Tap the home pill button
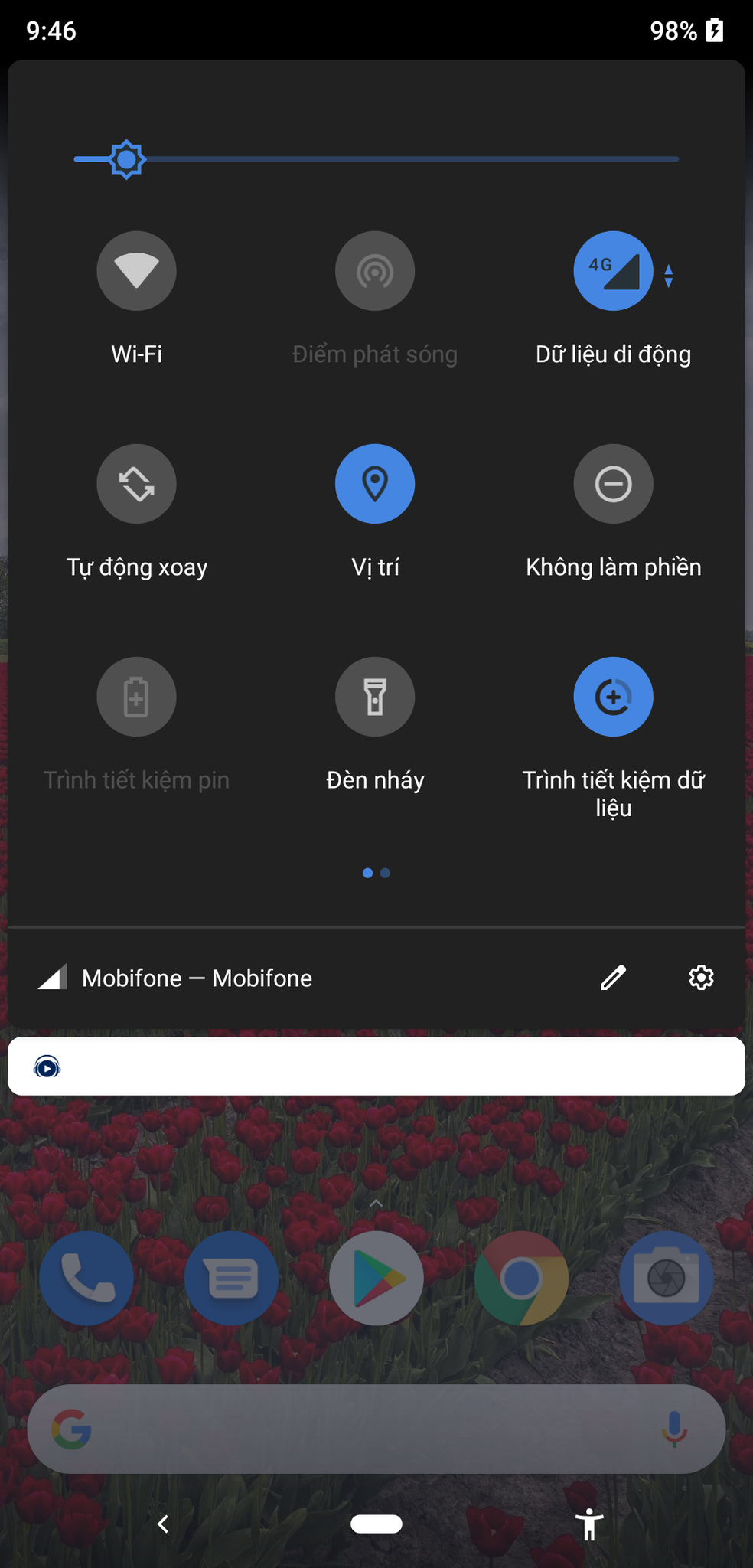This screenshot has width=753, height=1568. (x=376, y=1524)
